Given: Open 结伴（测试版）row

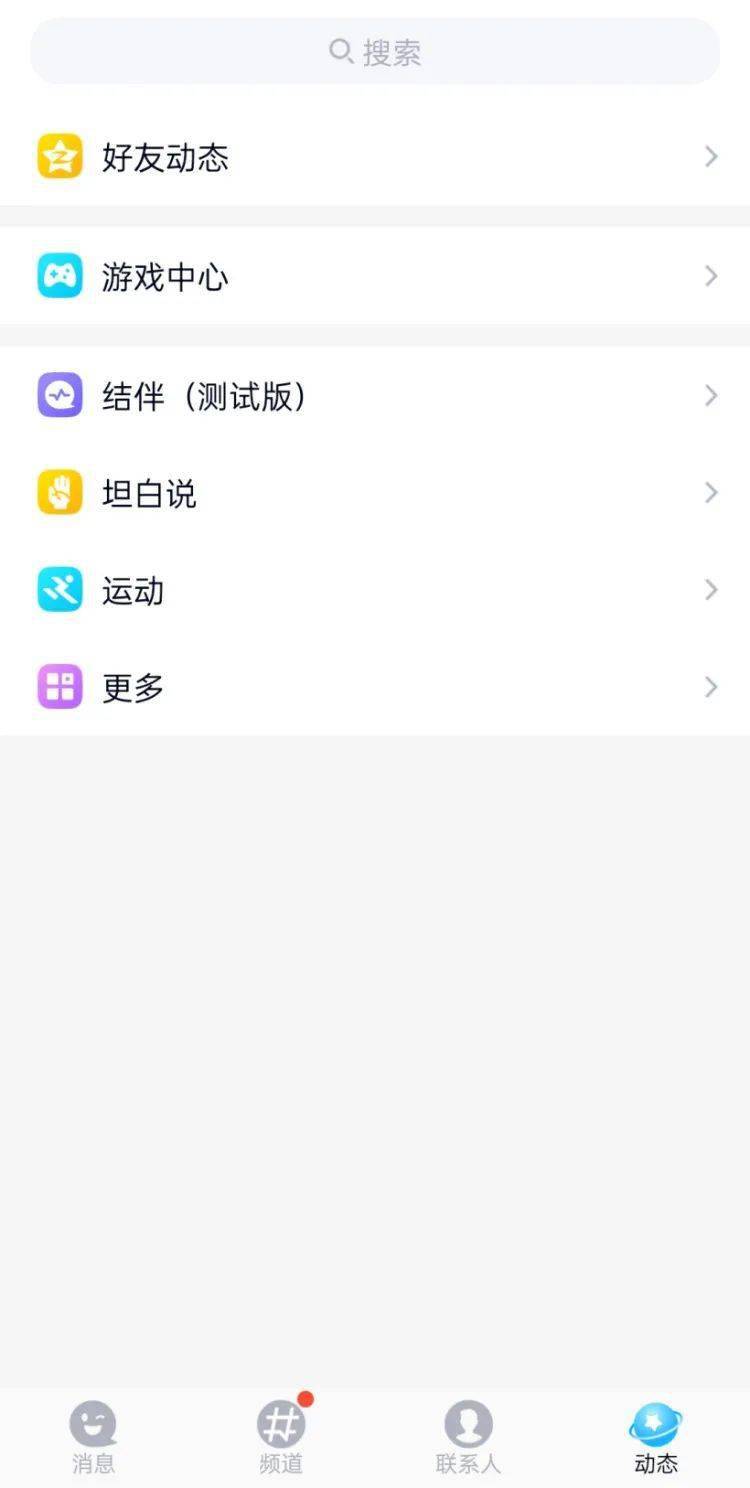Looking at the screenshot, I should tap(375, 396).
